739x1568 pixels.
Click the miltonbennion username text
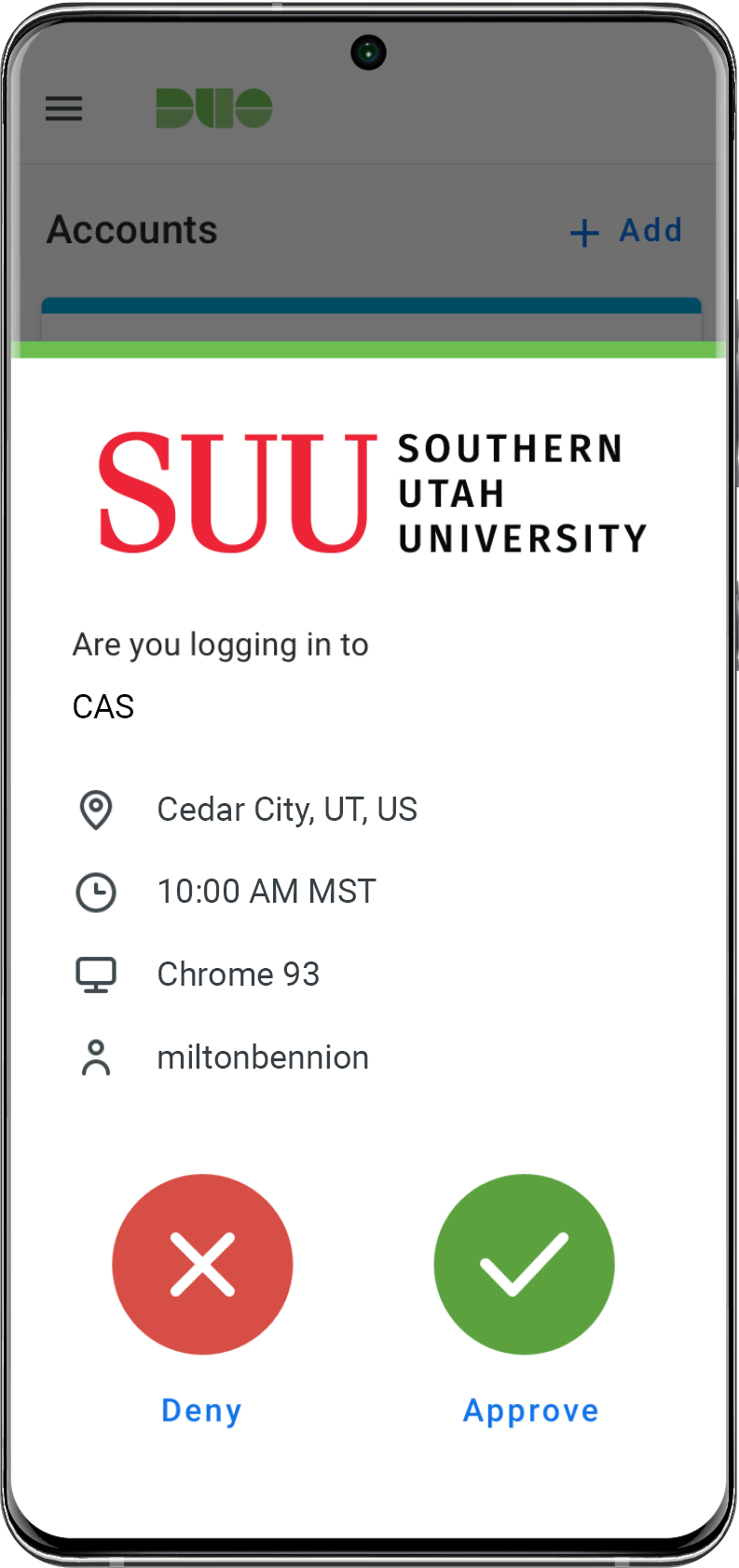[x=262, y=1057]
